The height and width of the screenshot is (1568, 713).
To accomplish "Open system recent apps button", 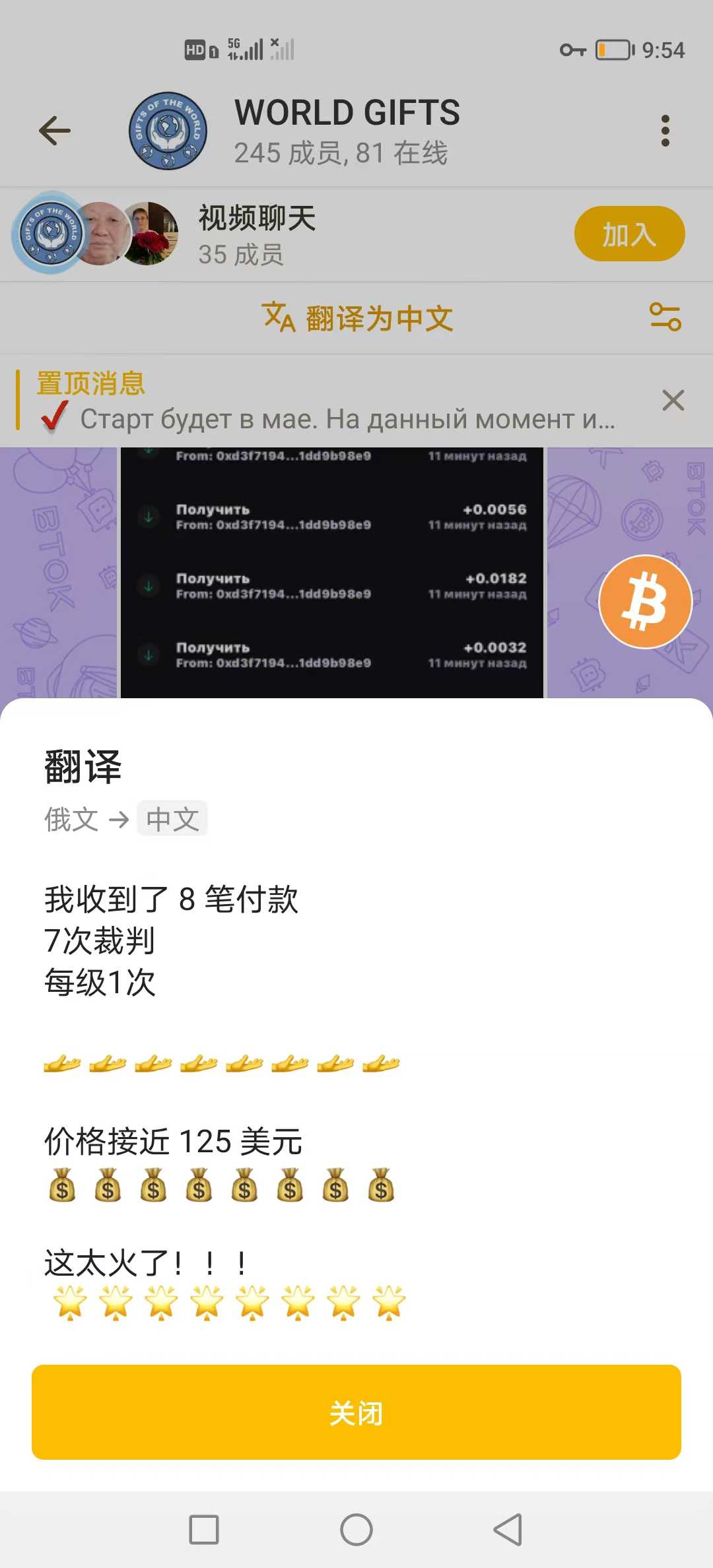I will [x=204, y=1530].
